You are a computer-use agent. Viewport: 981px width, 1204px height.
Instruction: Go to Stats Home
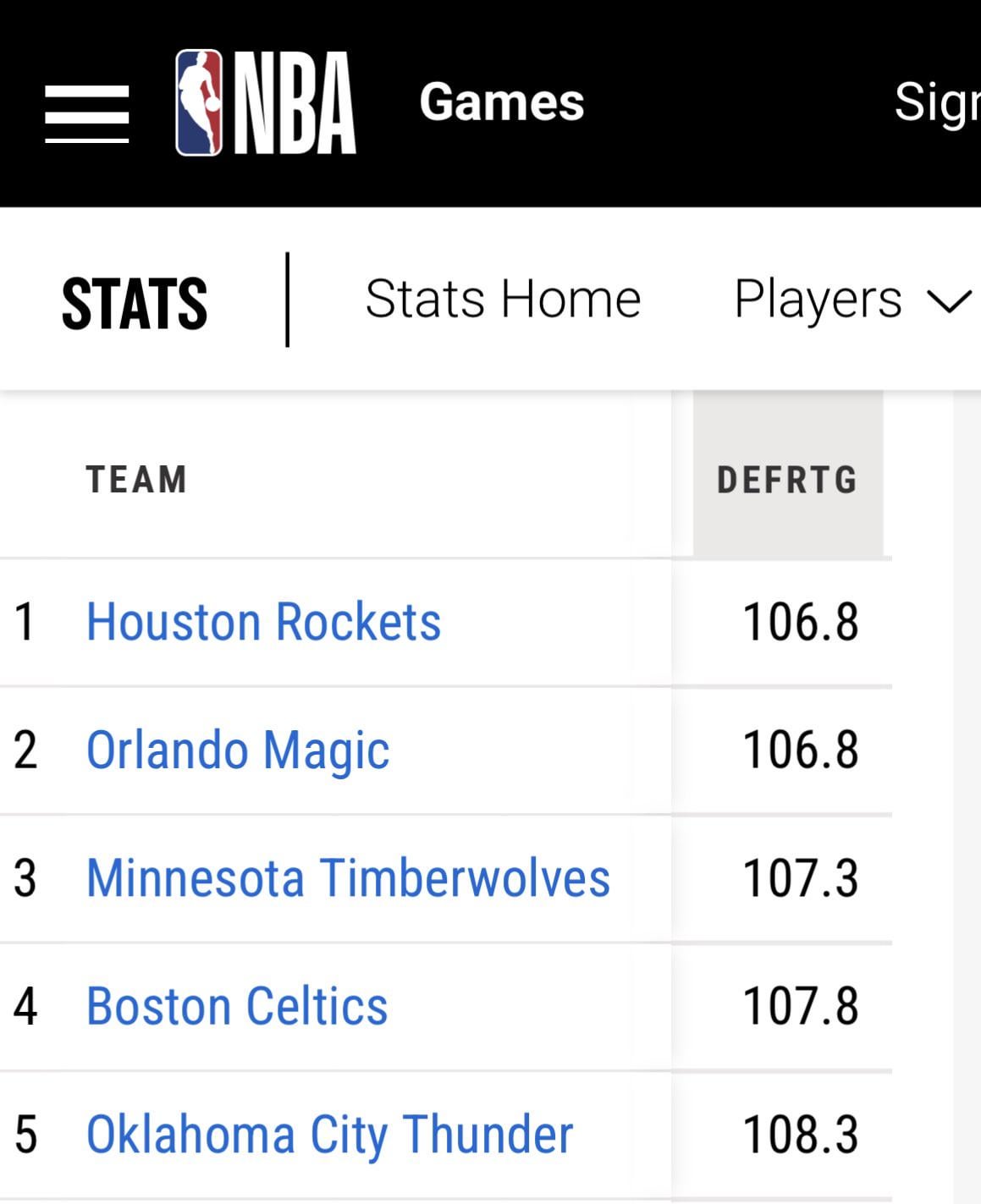tap(503, 299)
